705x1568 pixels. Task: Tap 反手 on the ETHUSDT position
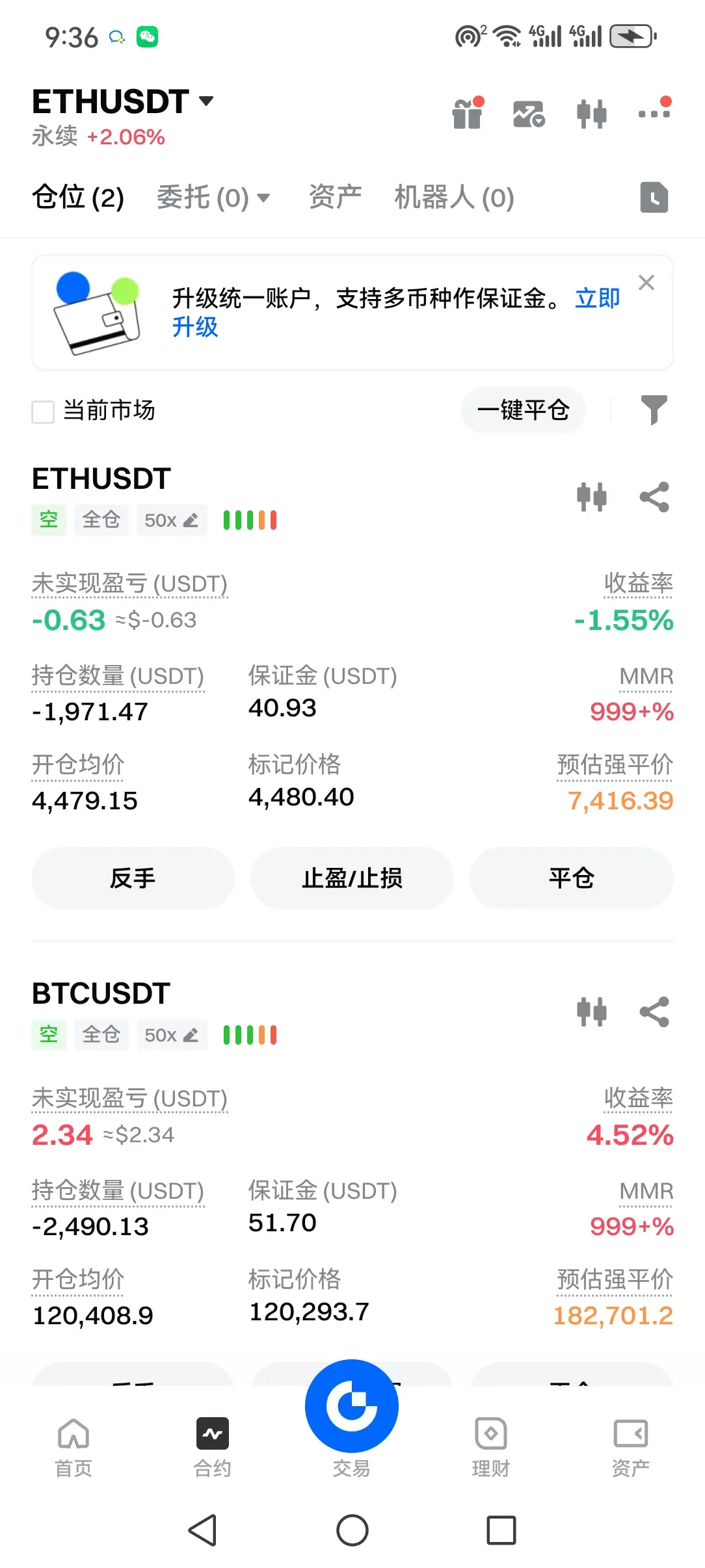pyautogui.click(x=133, y=878)
